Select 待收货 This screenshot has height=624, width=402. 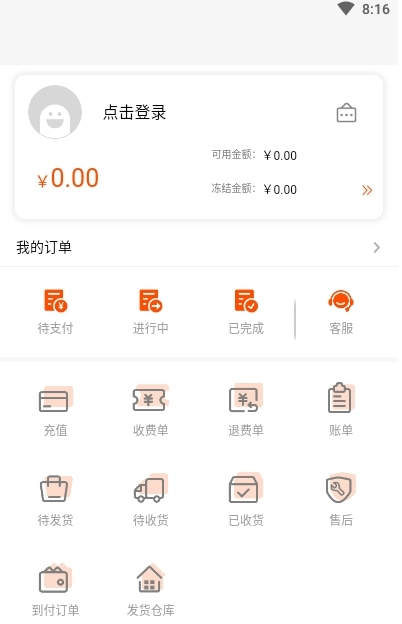coord(150,501)
